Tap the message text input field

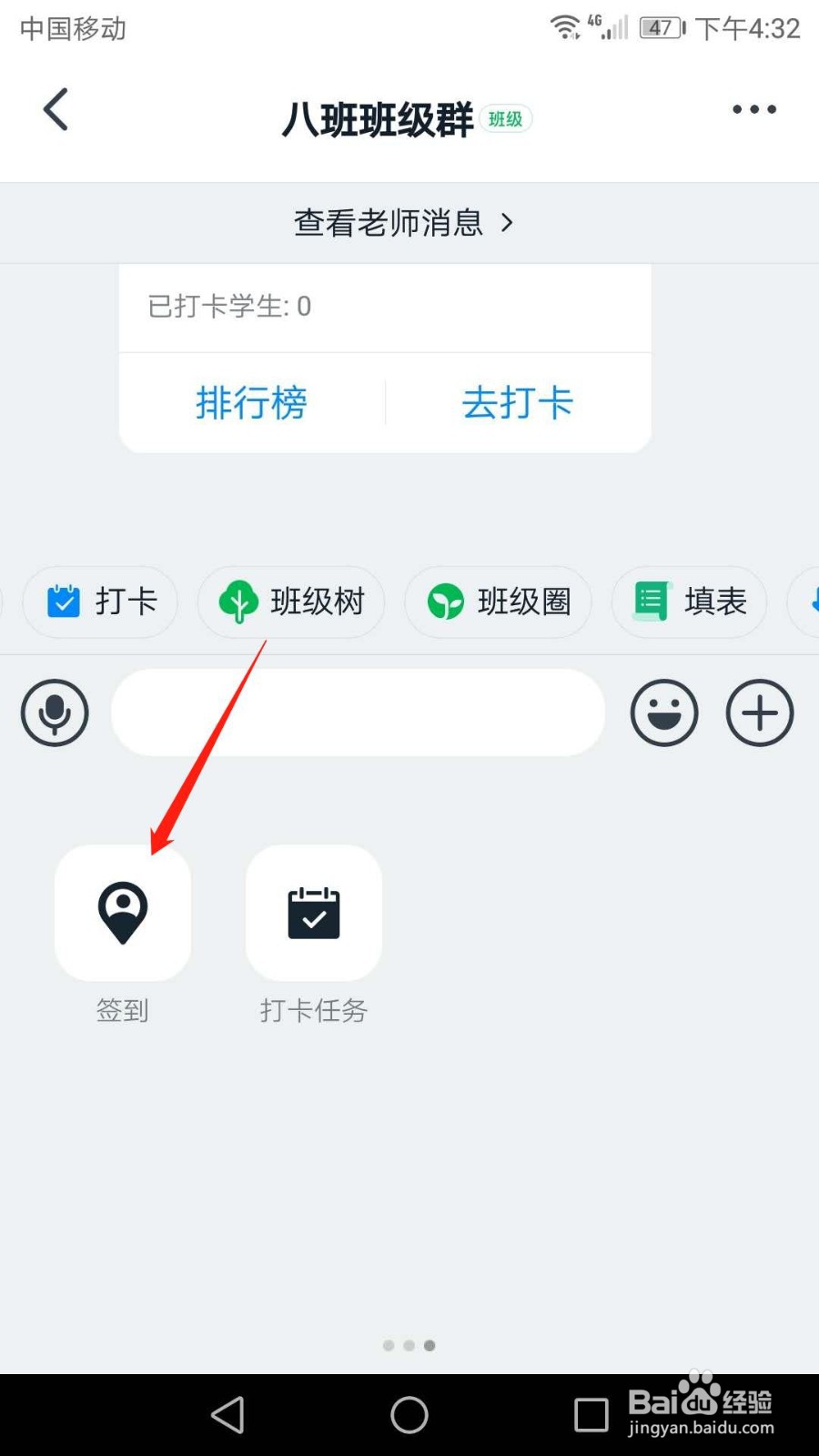(x=358, y=713)
